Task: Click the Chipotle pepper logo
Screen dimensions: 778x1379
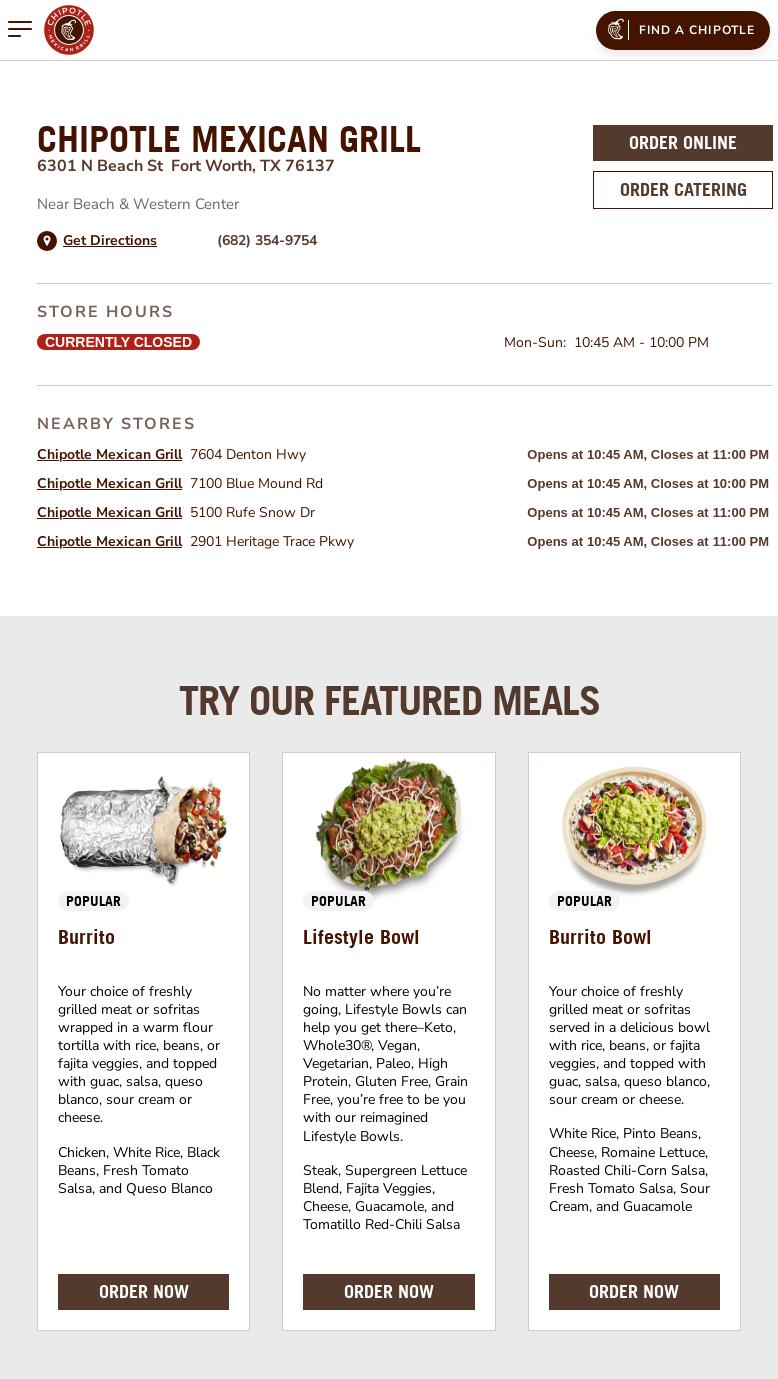Action: [69, 29]
